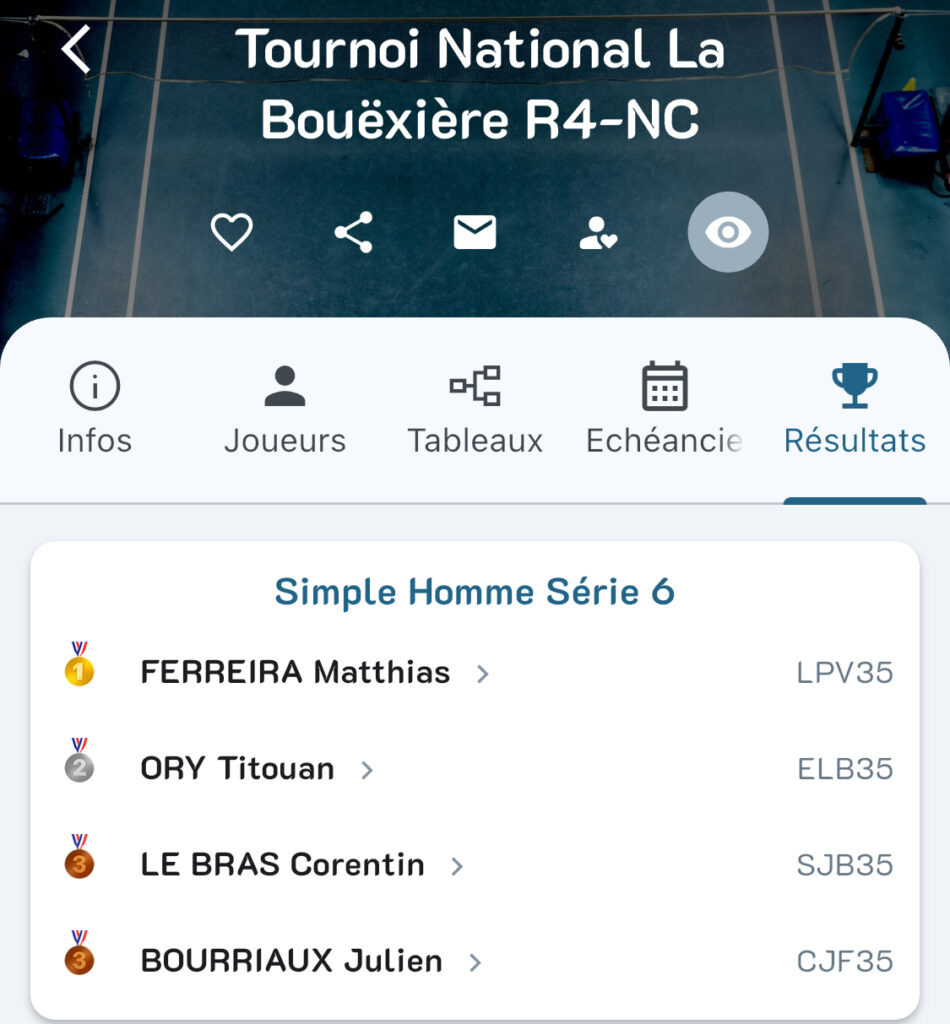Viewport: 950px width, 1024px height.
Task: Share this tournament
Action: click(353, 232)
